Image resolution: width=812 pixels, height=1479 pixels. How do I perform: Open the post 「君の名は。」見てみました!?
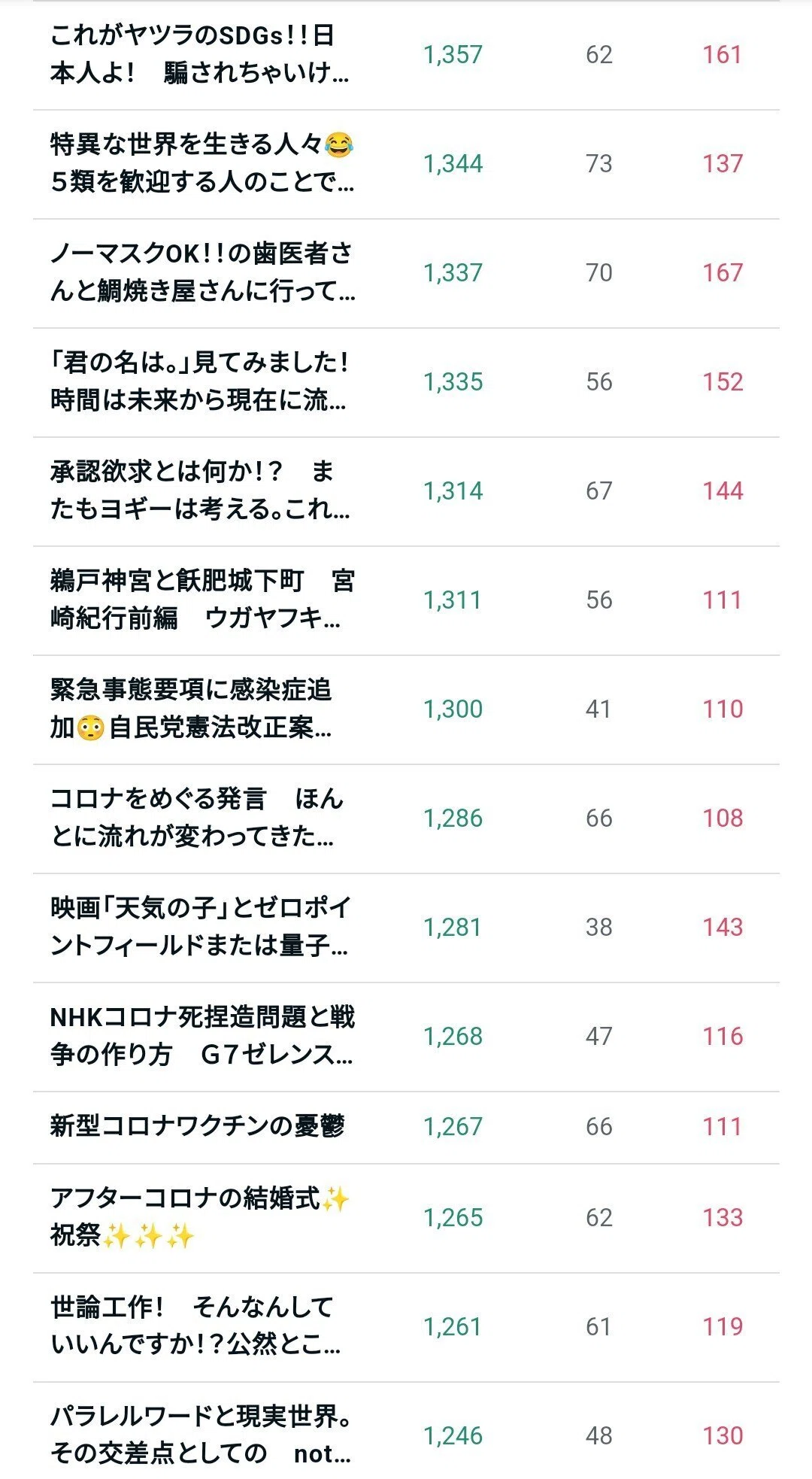pyautogui.click(x=200, y=381)
